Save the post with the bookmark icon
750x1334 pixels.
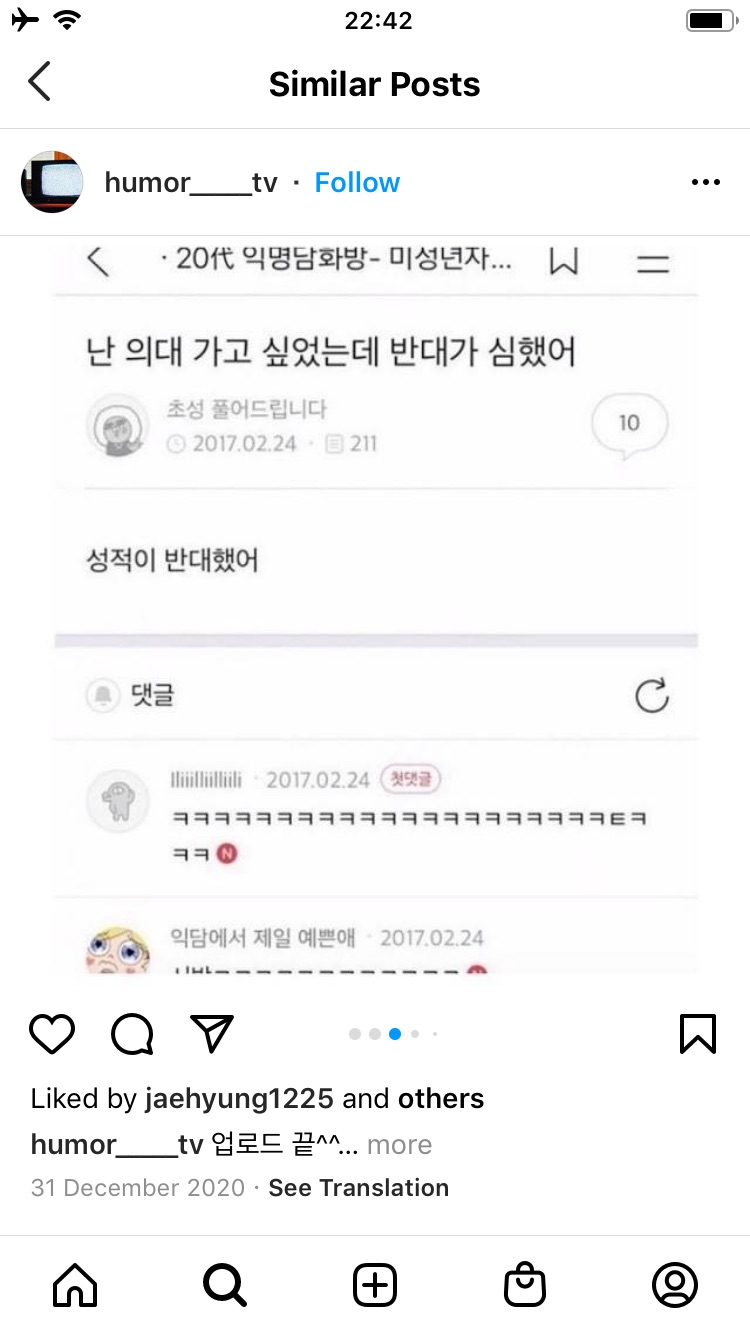(697, 1034)
